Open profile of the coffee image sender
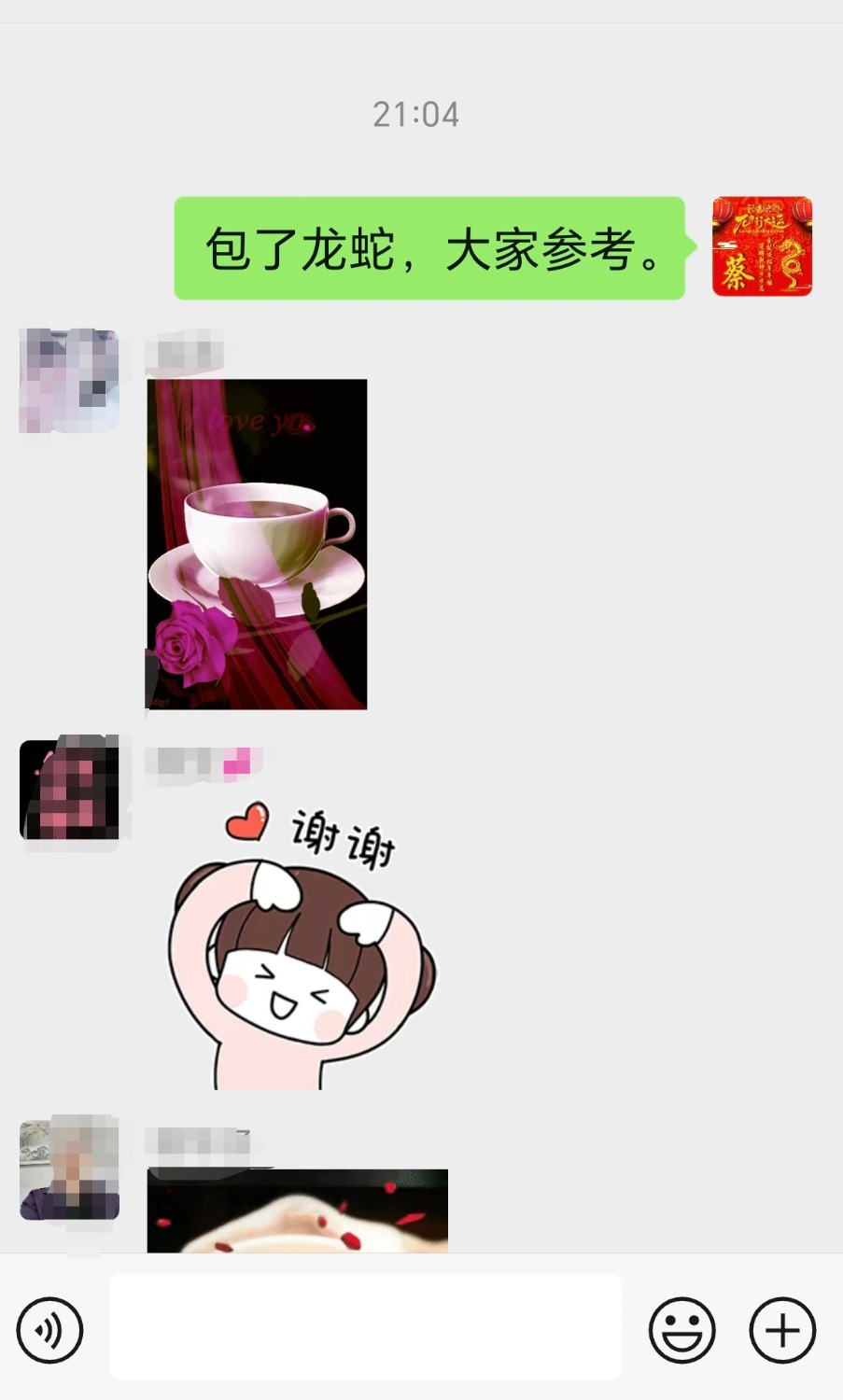Image resolution: width=843 pixels, height=1400 pixels. (x=69, y=380)
